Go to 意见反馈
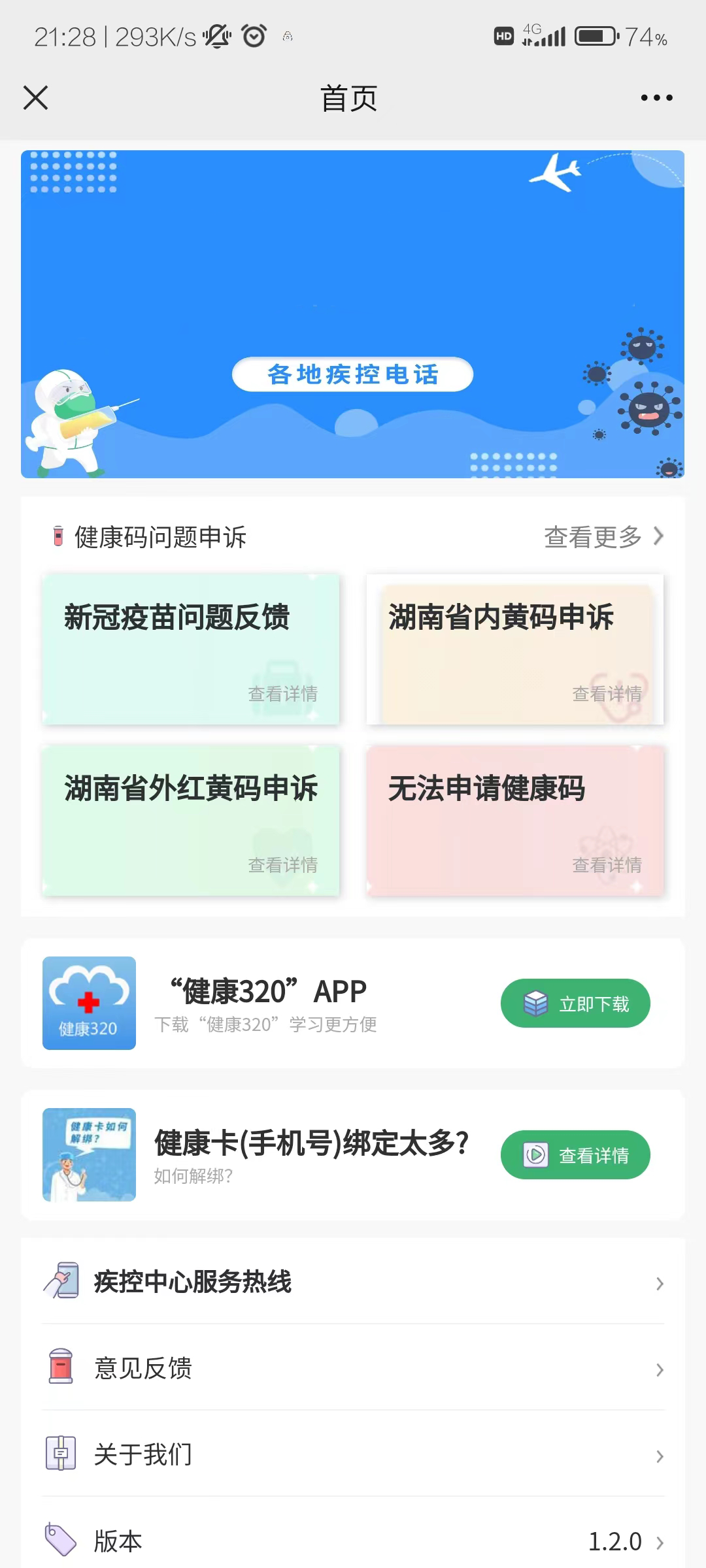This screenshot has width=706, height=1568. (x=353, y=1368)
